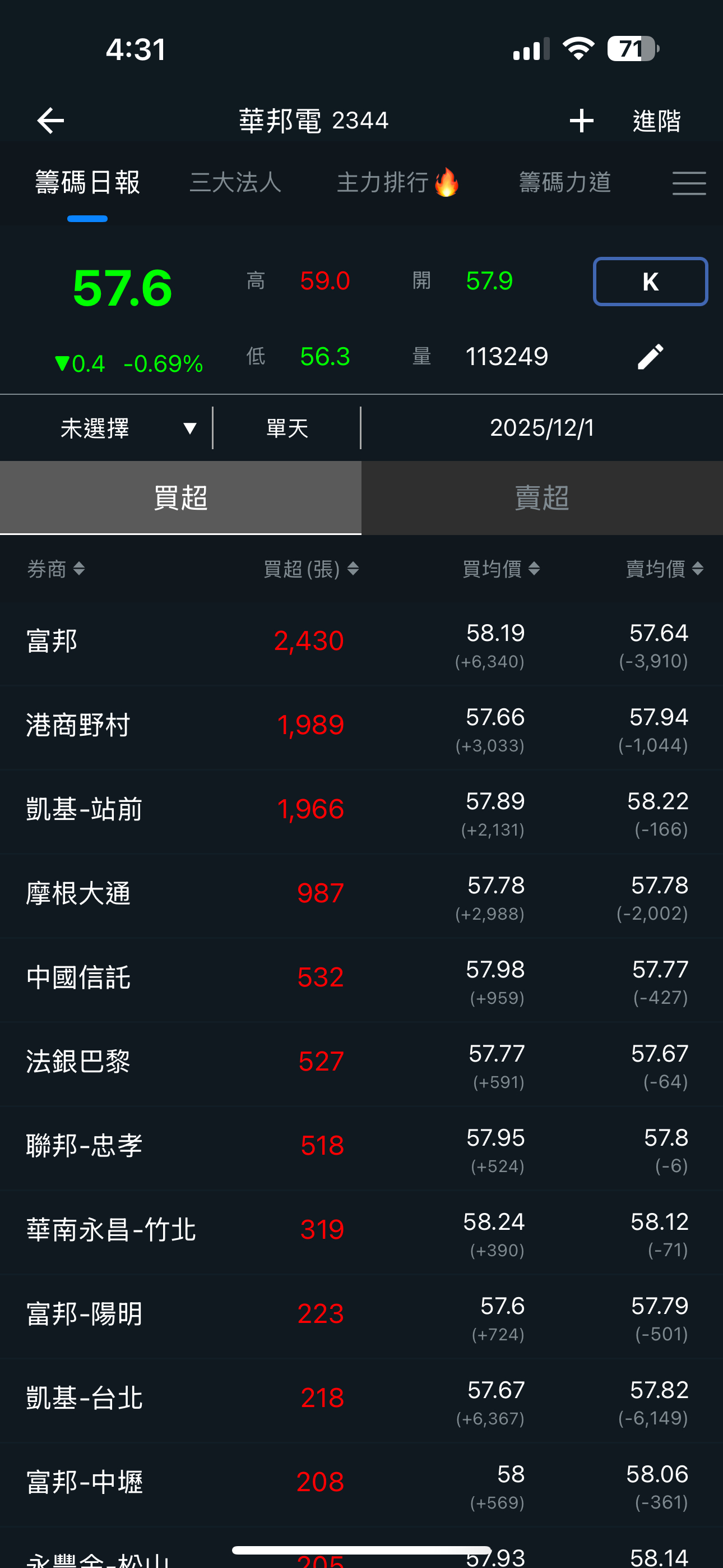Open 進階 advanced options
The image size is (723, 1568).
pyautogui.click(x=656, y=121)
